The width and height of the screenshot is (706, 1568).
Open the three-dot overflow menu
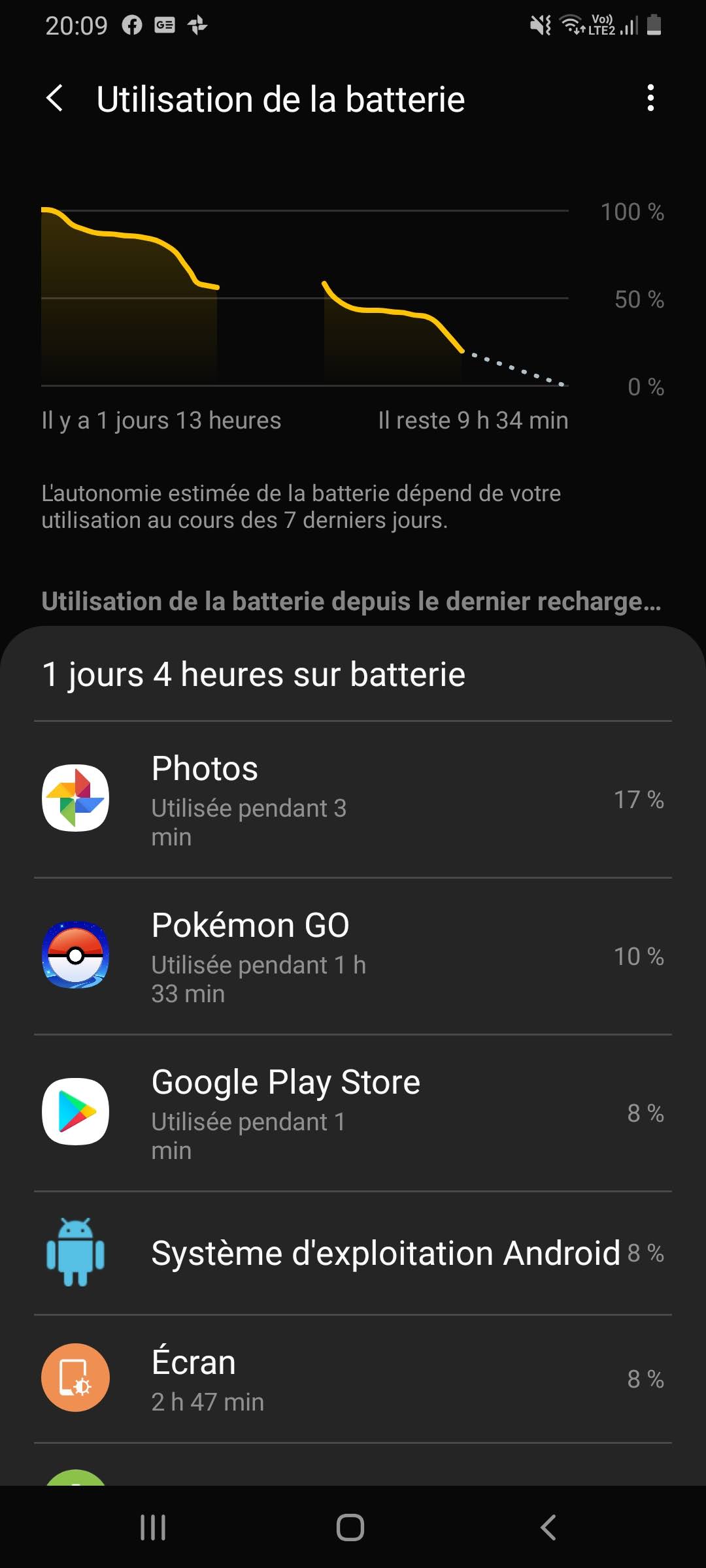[650, 98]
